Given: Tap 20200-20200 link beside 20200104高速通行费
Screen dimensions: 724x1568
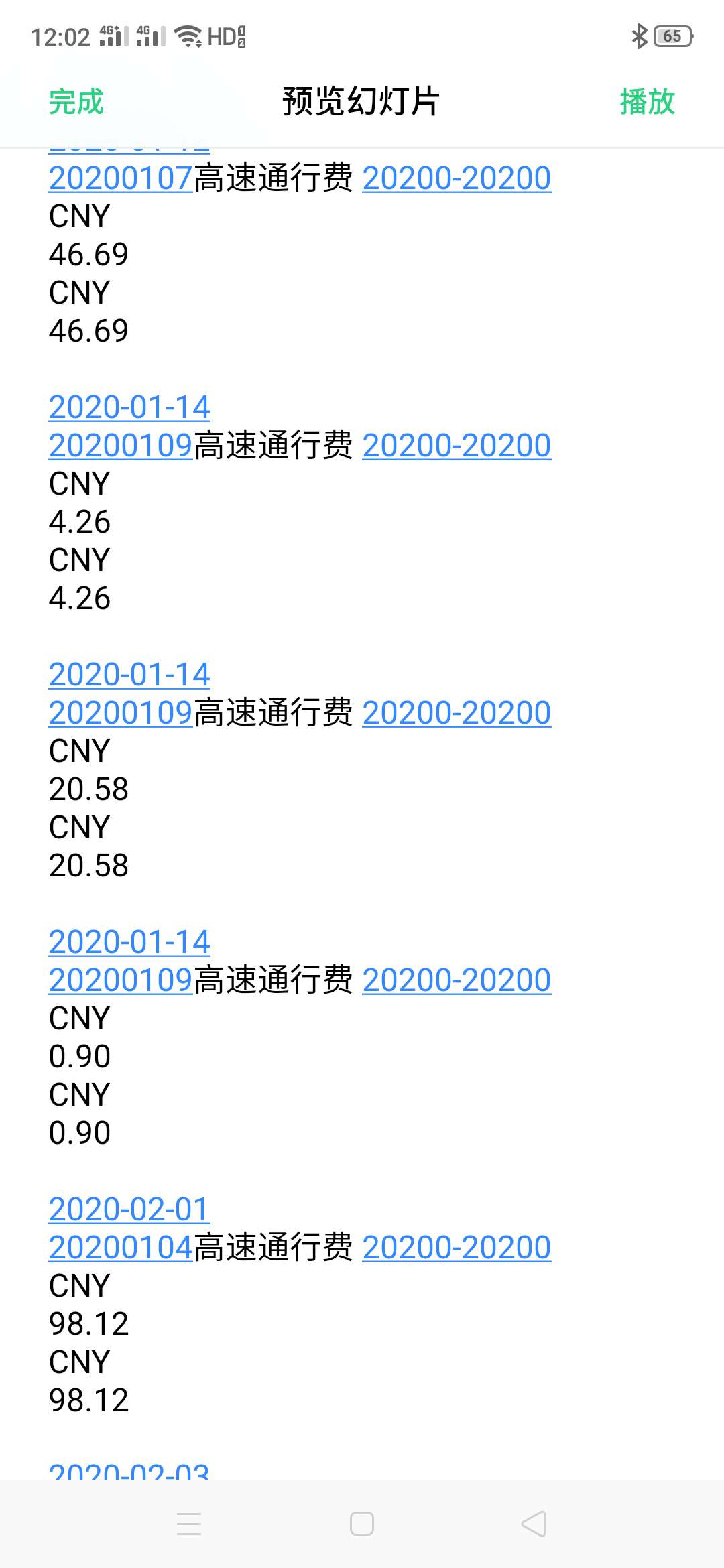Looking at the screenshot, I should pos(457,1248).
